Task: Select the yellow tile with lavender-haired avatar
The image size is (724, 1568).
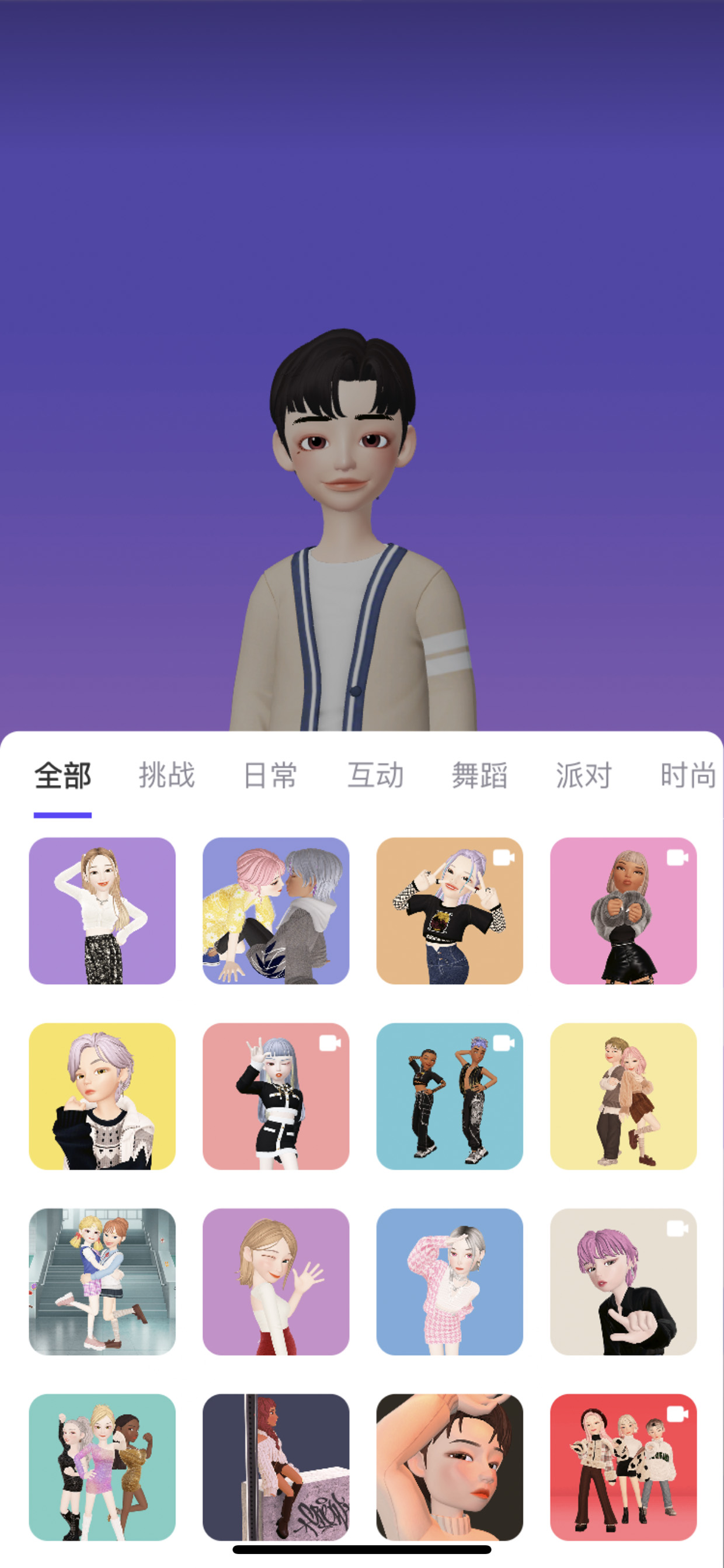Action: pyautogui.click(x=102, y=1095)
